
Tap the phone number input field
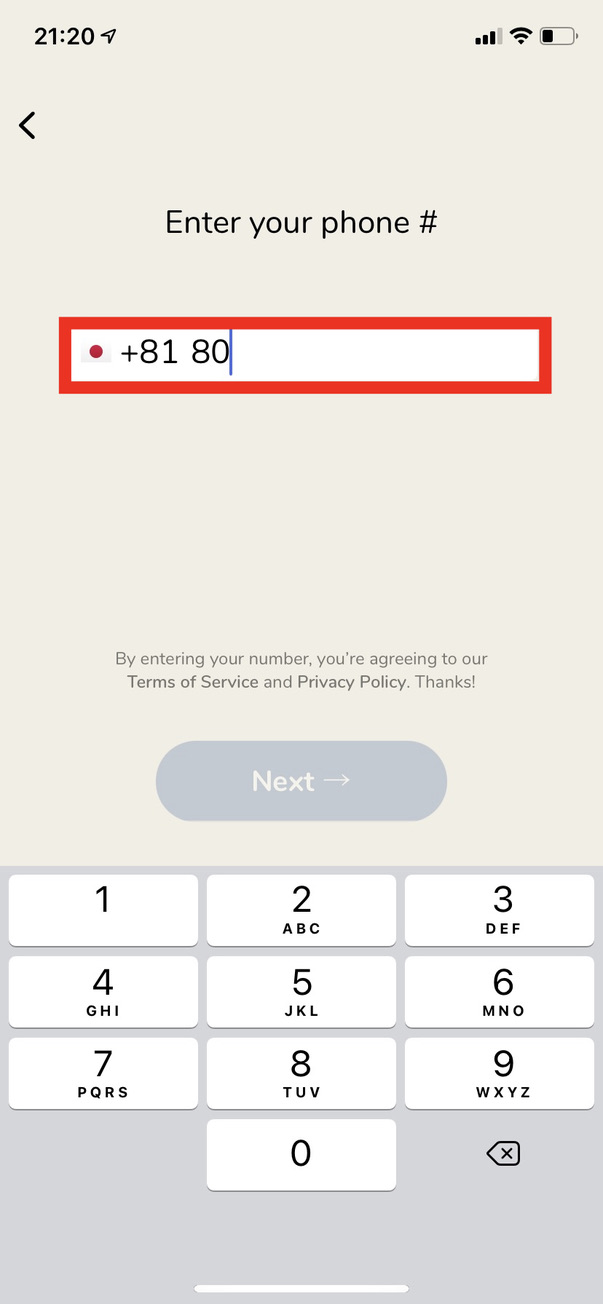[305, 355]
